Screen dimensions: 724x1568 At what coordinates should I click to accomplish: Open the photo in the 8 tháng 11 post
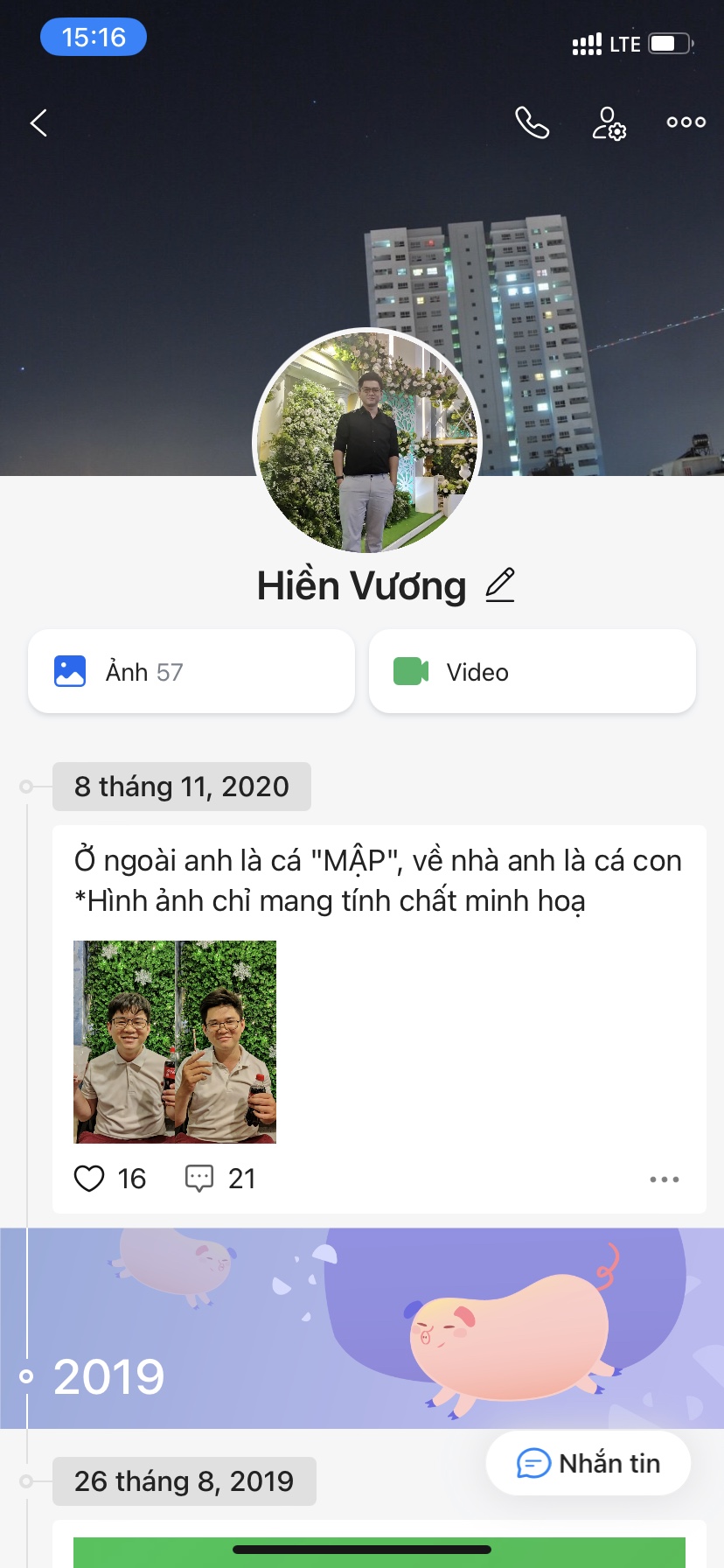(x=175, y=1041)
